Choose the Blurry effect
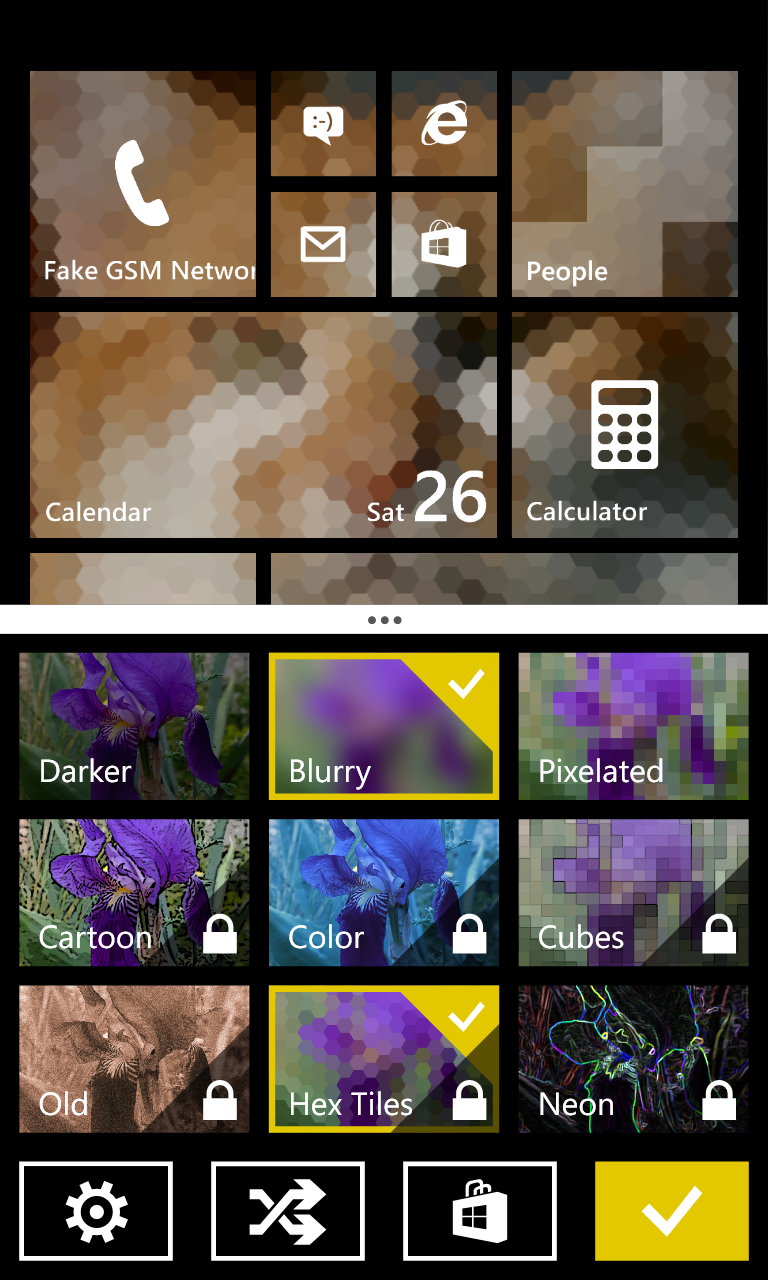The image size is (768, 1280). pyautogui.click(x=384, y=726)
